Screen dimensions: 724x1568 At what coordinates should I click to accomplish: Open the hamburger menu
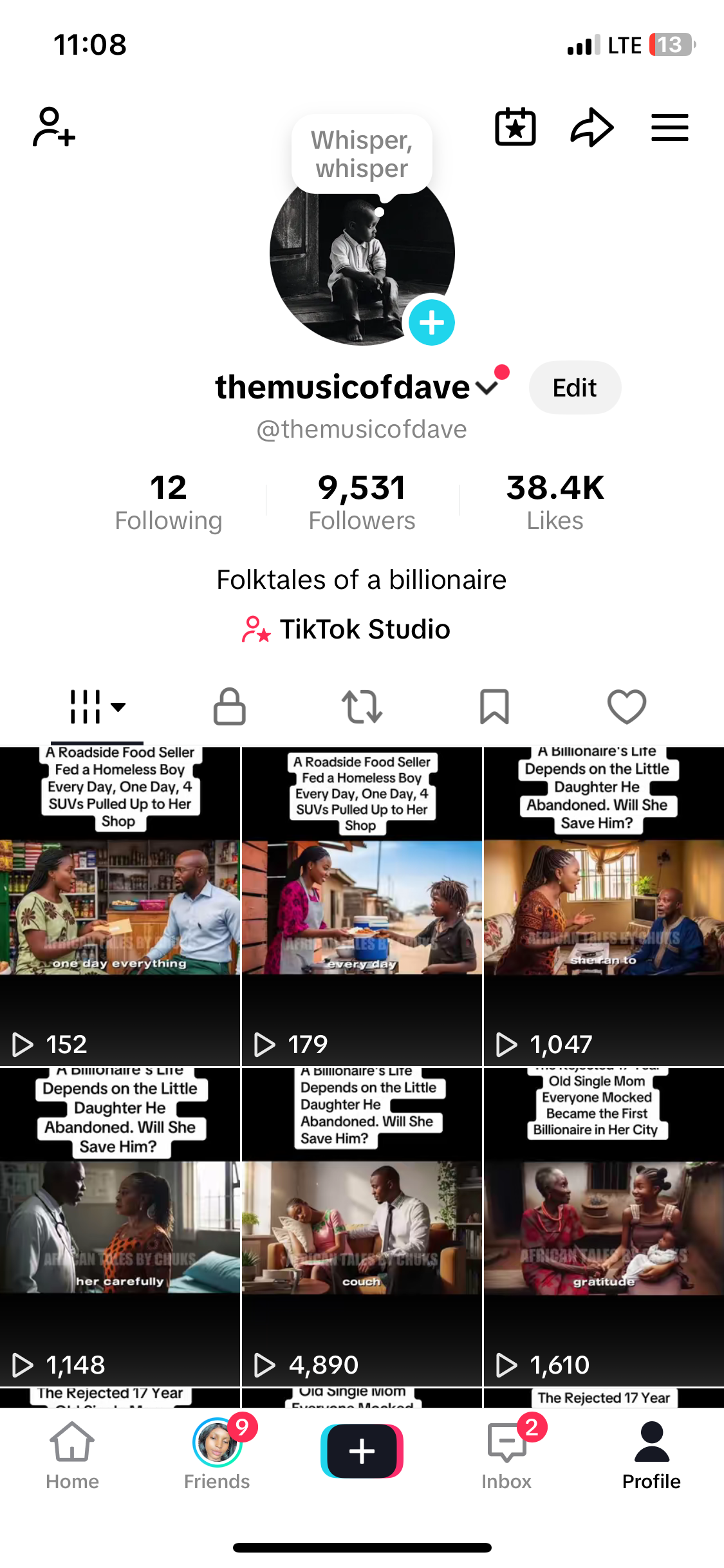669,127
